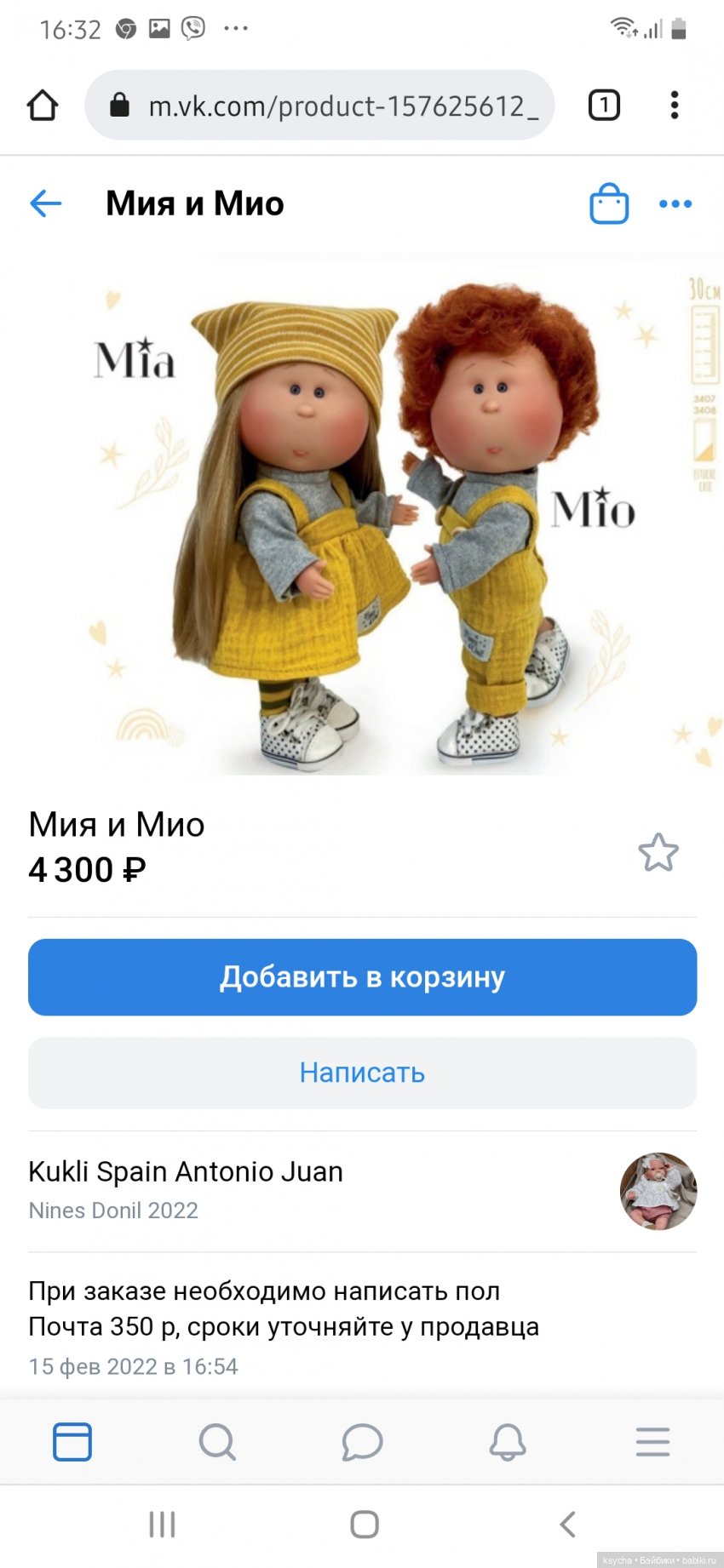This screenshot has height=1568, width=724.
Task: Open the recent apps button
Action: [162, 1524]
